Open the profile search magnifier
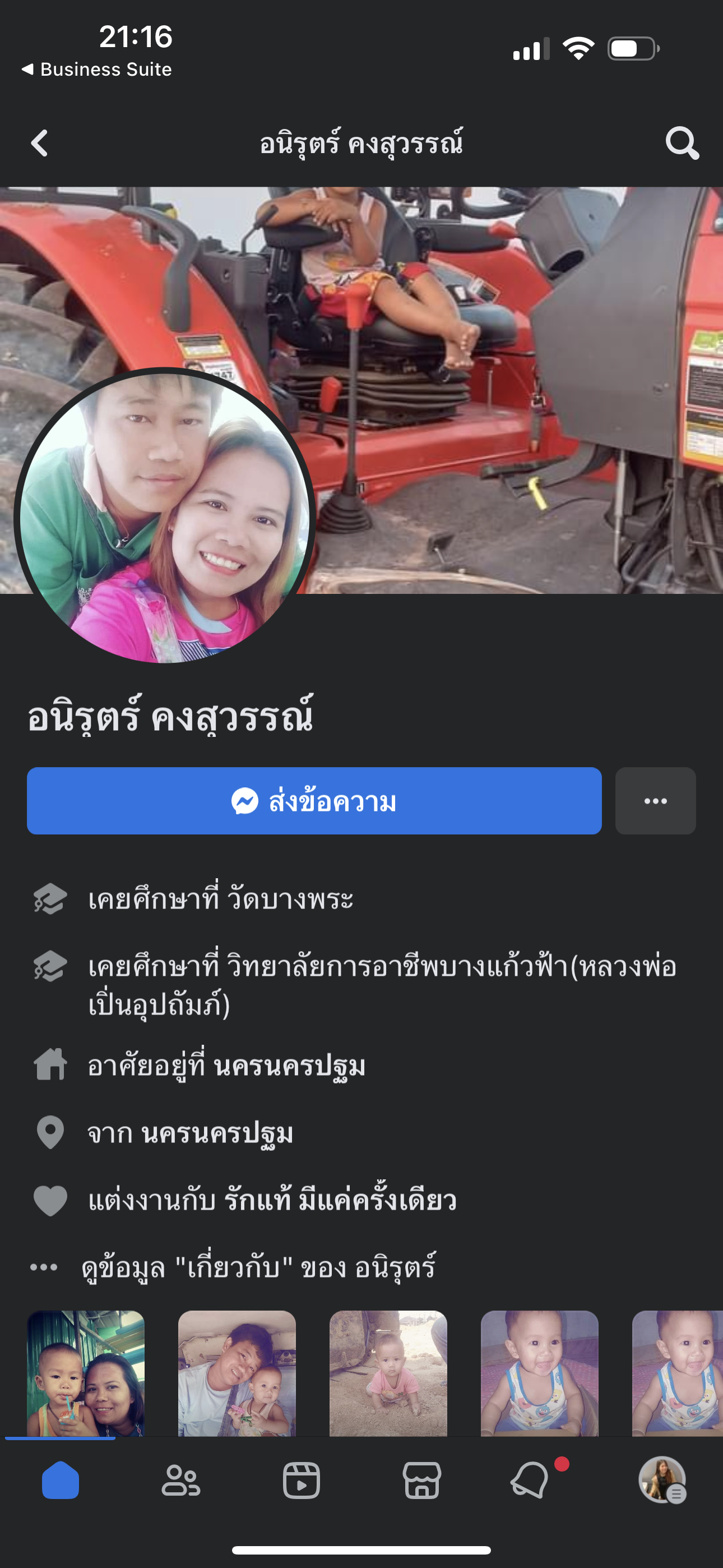This screenshot has height=1568, width=723. coord(682,144)
